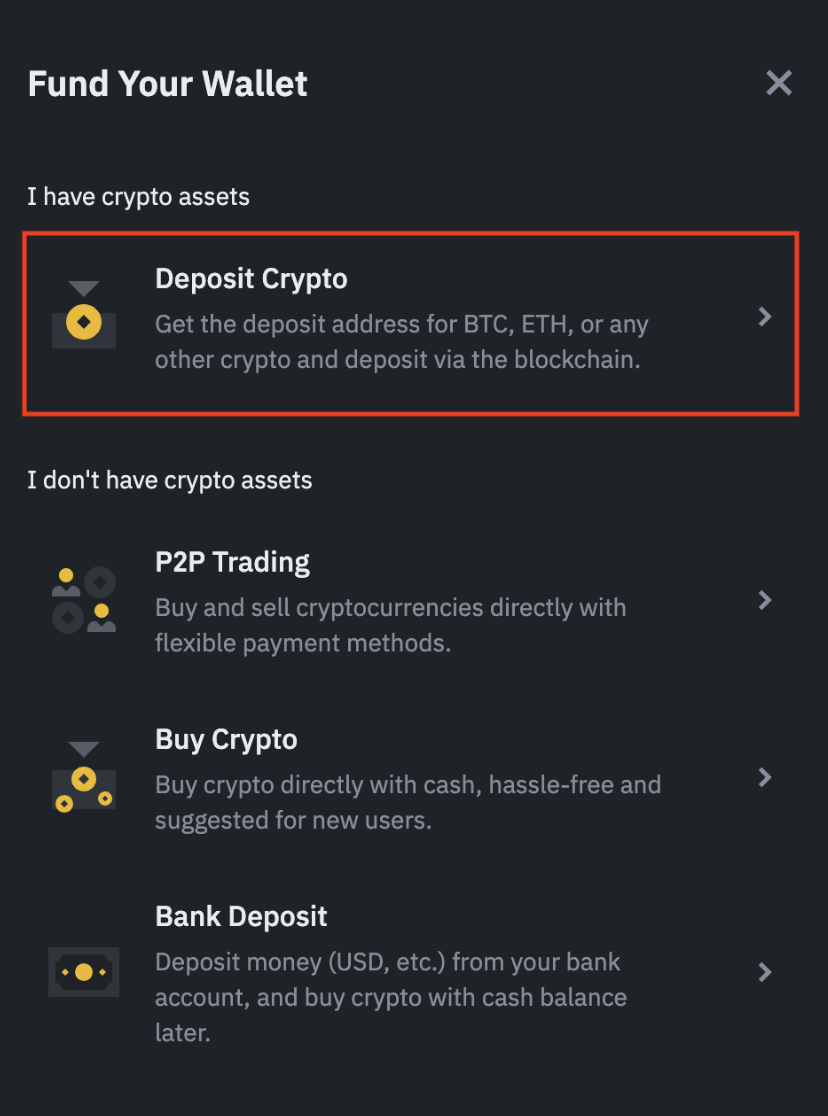Select the 'I have crypto assets' section label
The height and width of the screenshot is (1116, 828).
click(x=139, y=197)
